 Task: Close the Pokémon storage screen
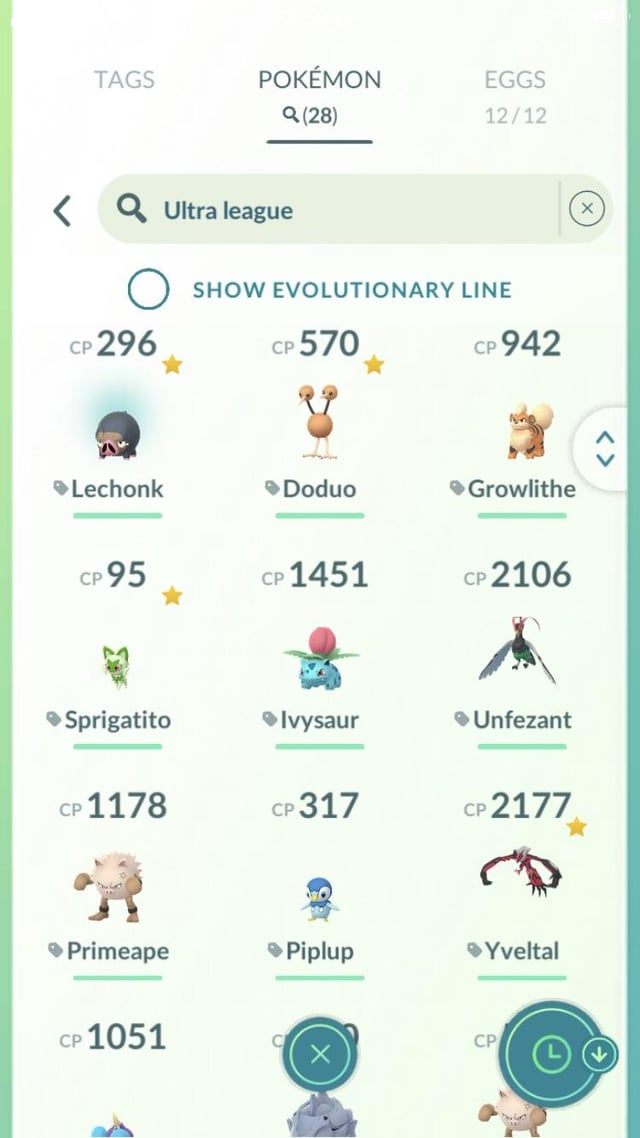[x=320, y=1055]
